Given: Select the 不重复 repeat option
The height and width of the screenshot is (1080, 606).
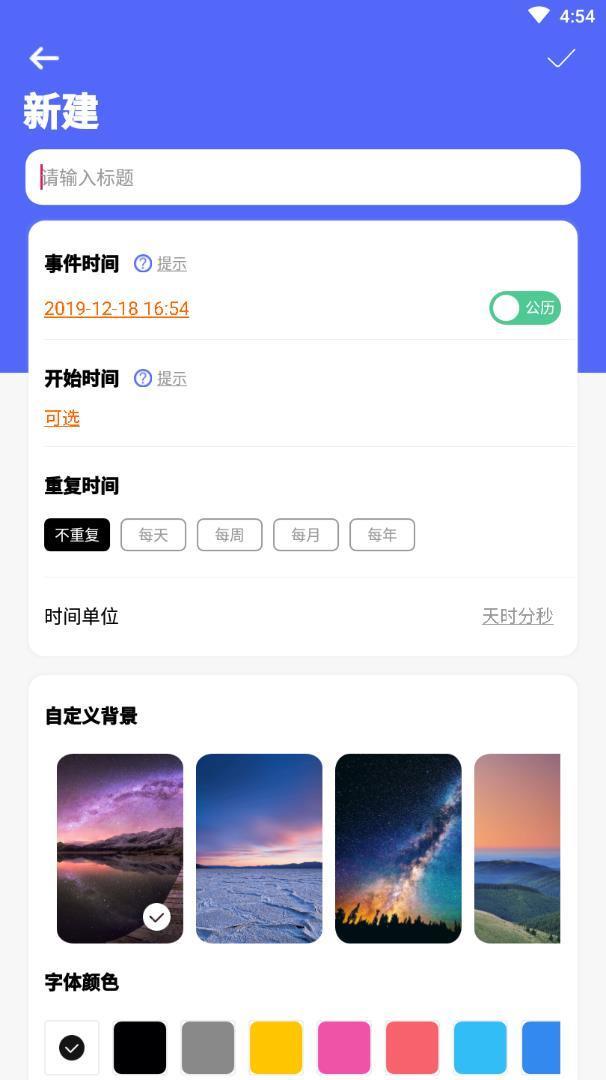Looking at the screenshot, I should click(x=77, y=535).
